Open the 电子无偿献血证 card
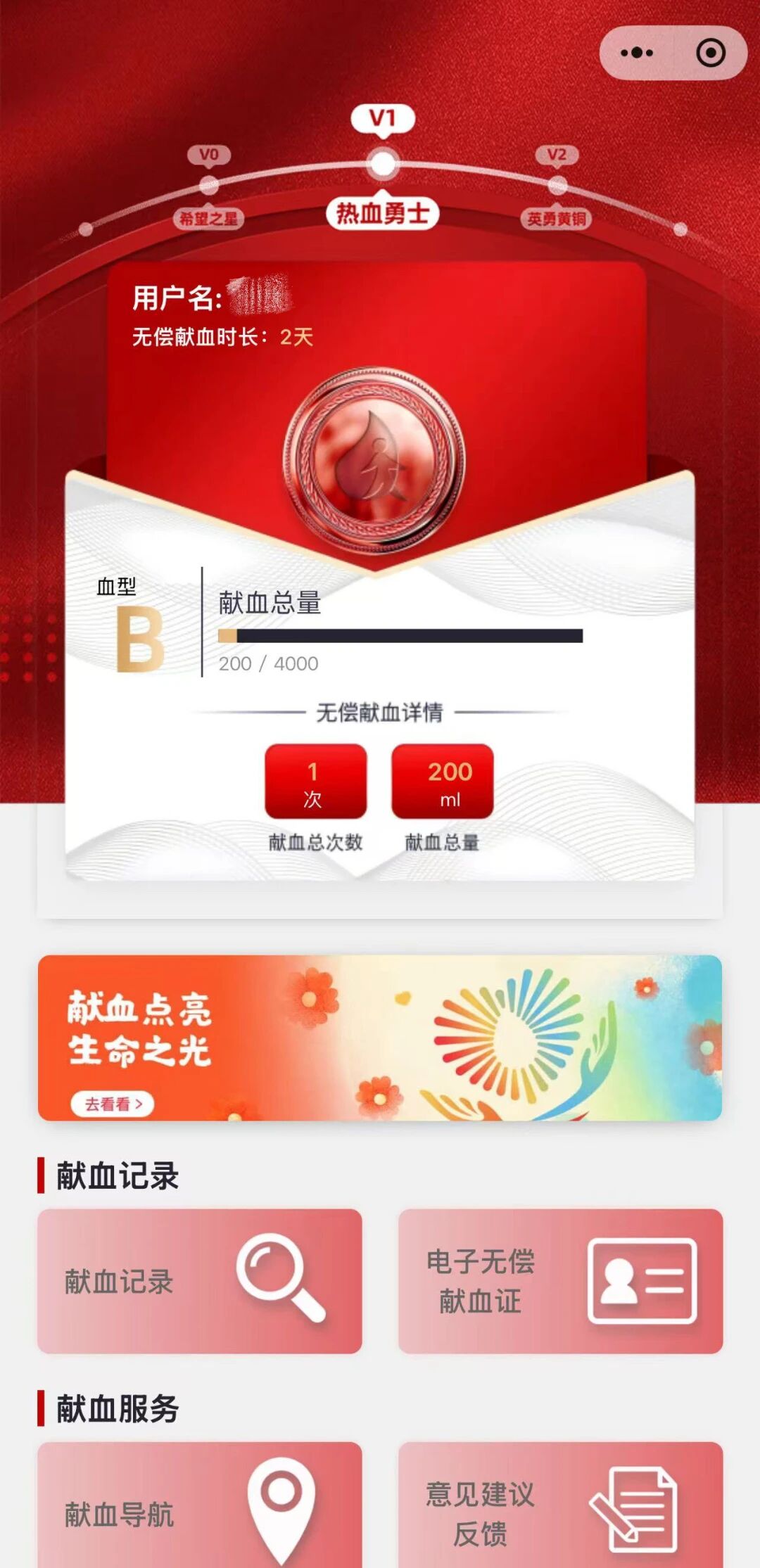This screenshot has width=760, height=1568. [561, 1281]
